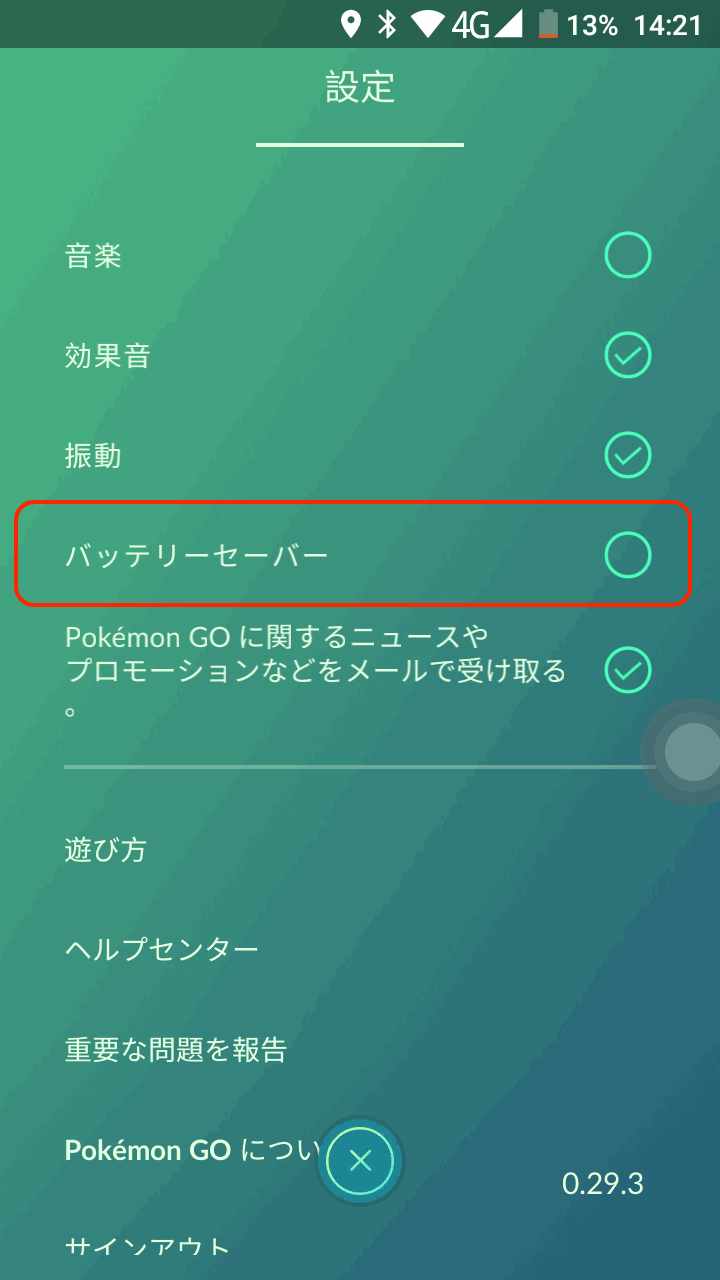
Task: Enable バッテリーセーバー battery saver
Action: (x=628, y=555)
